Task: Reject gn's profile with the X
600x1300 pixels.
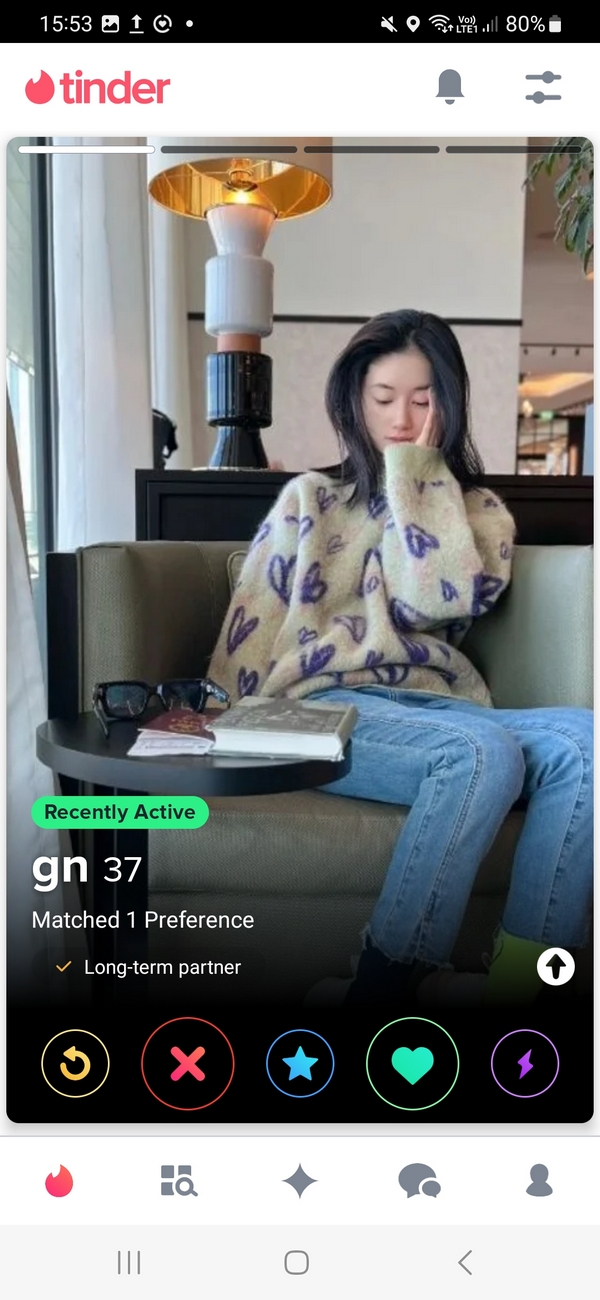Action: (188, 1064)
